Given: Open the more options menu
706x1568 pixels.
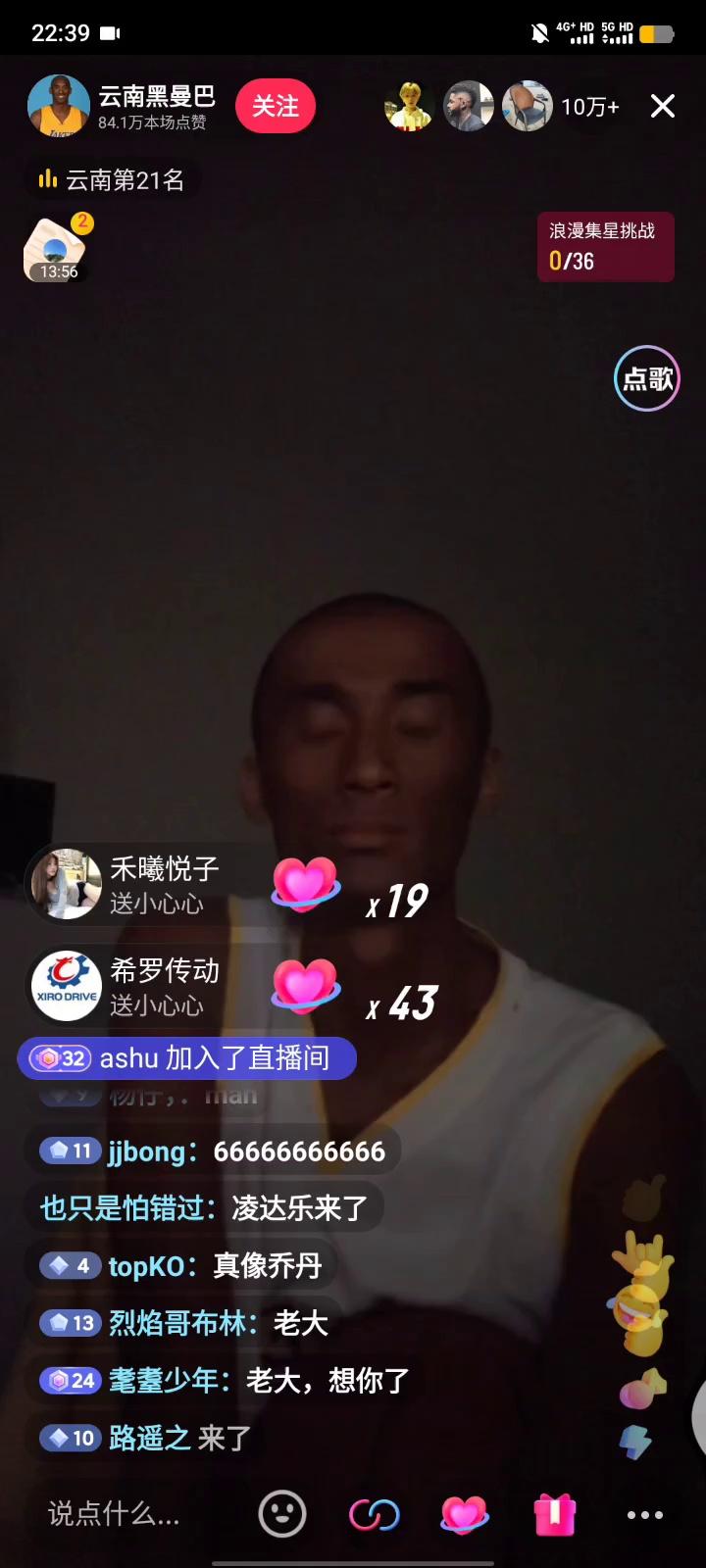Looking at the screenshot, I should coord(644,1514).
